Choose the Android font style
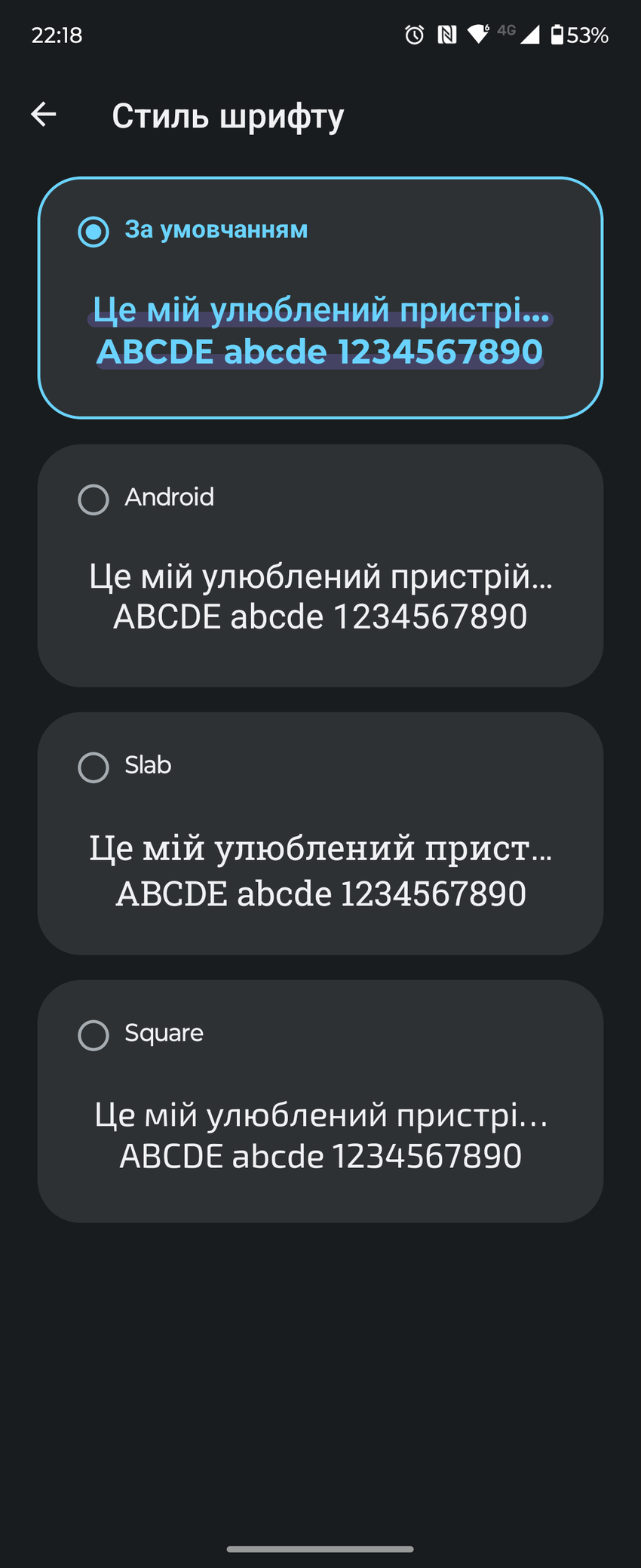The image size is (641, 1568). click(94, 500)
